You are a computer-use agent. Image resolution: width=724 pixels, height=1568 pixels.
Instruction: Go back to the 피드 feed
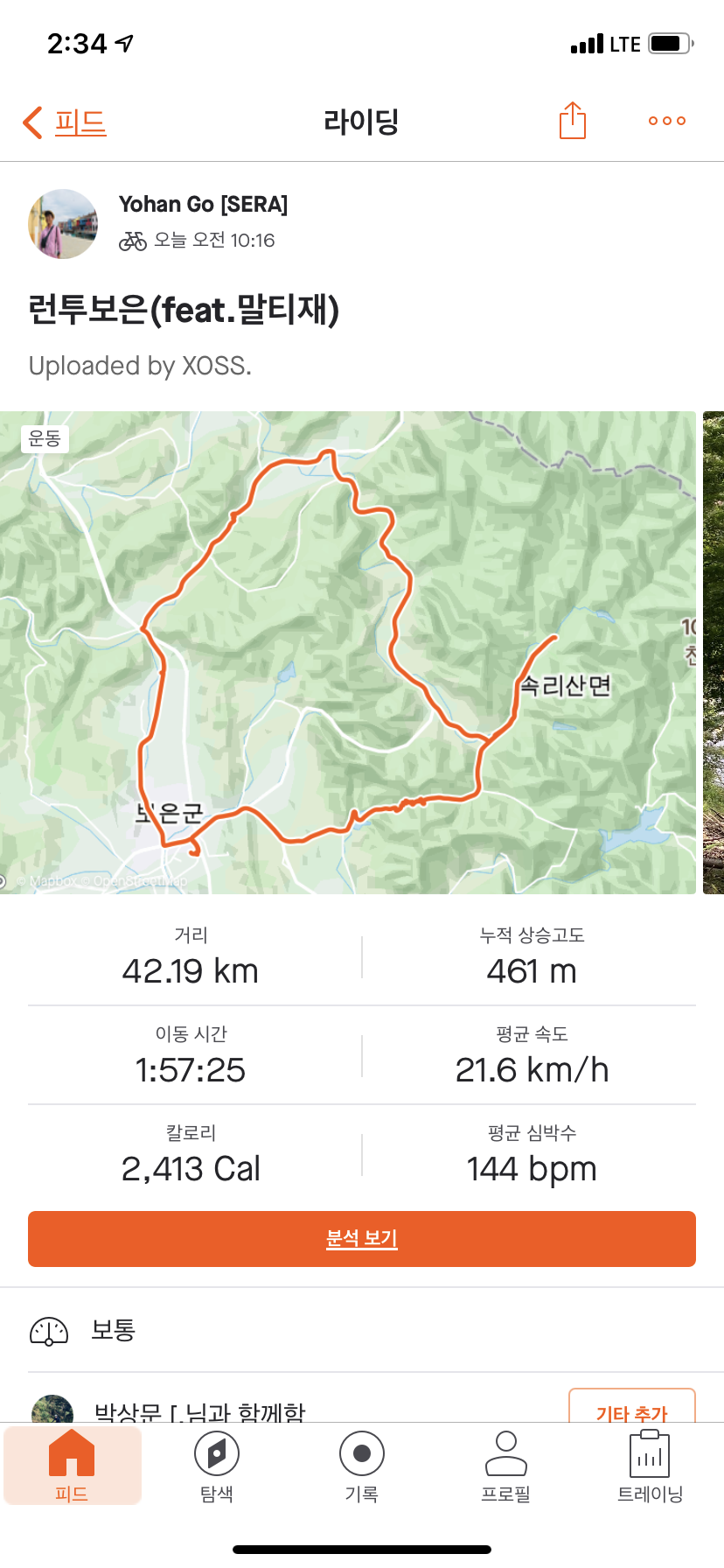click(x=66, y=122)
